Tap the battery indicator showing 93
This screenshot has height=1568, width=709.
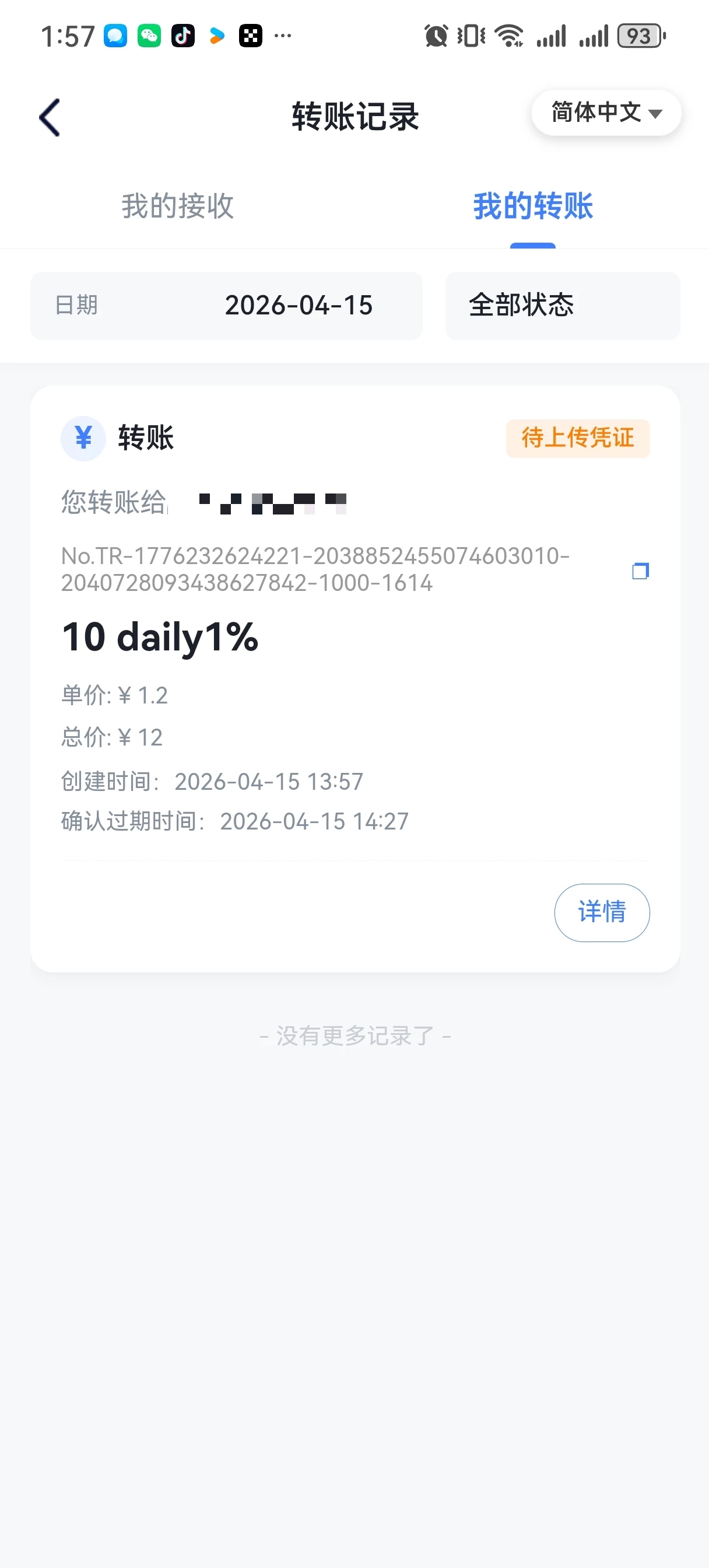click(x=639, y=36)
